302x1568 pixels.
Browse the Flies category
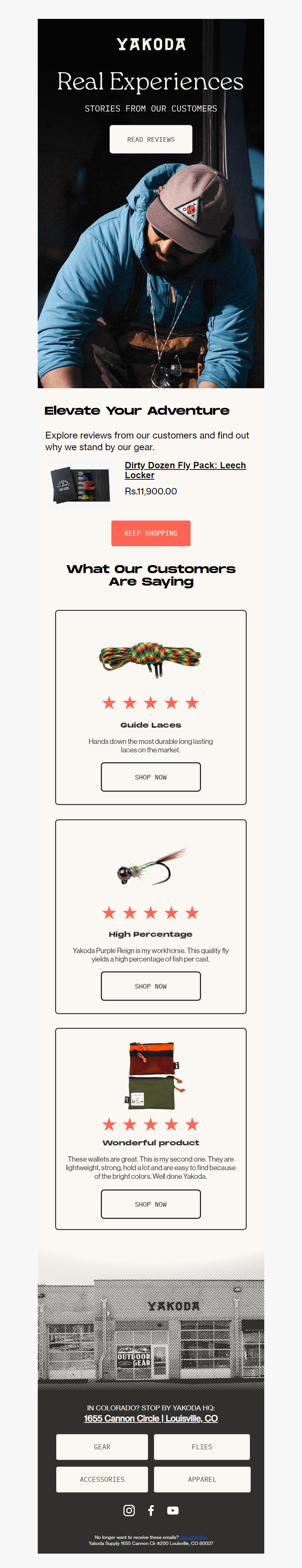(202, 1447)
